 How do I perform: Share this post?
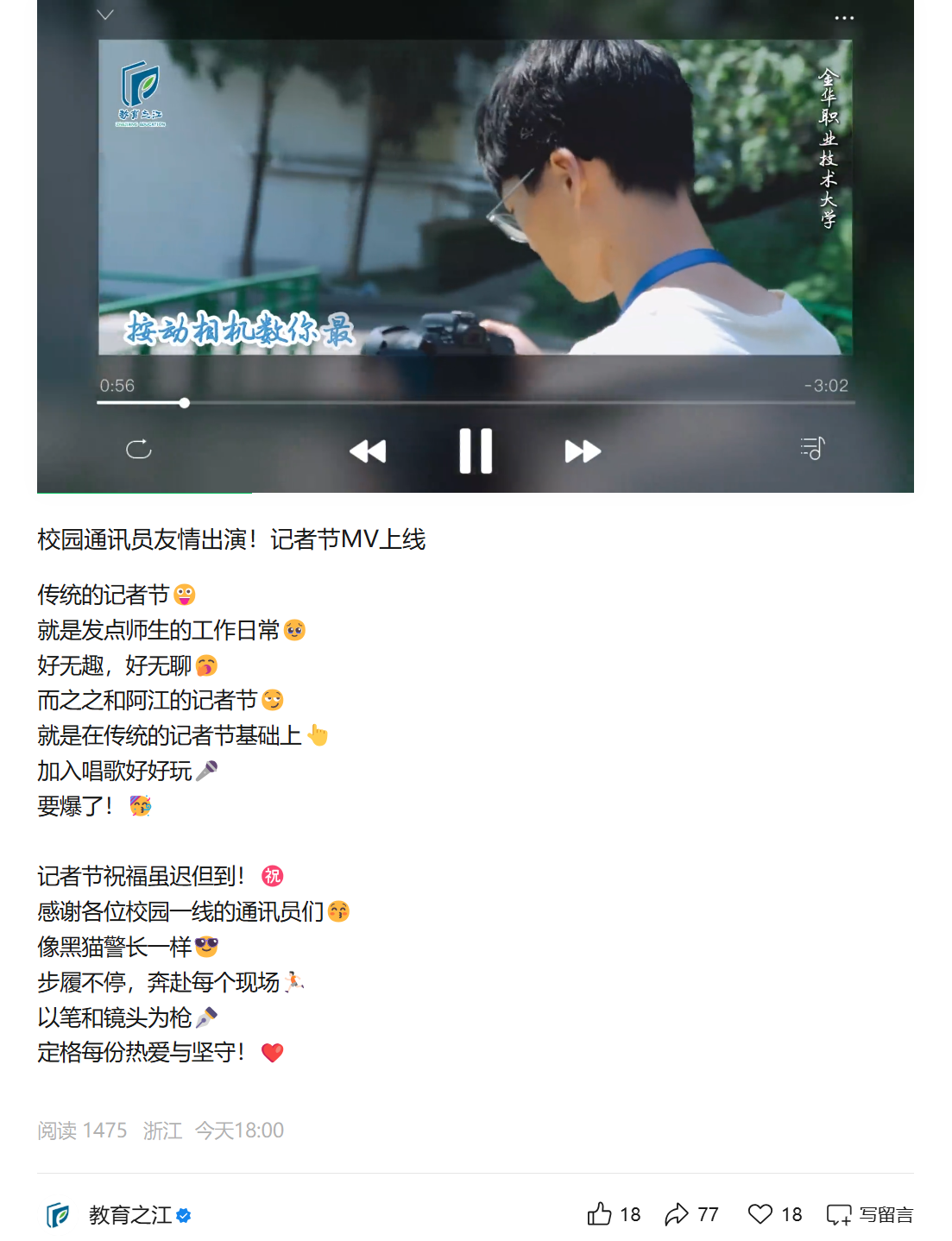tap(677, 1214)
